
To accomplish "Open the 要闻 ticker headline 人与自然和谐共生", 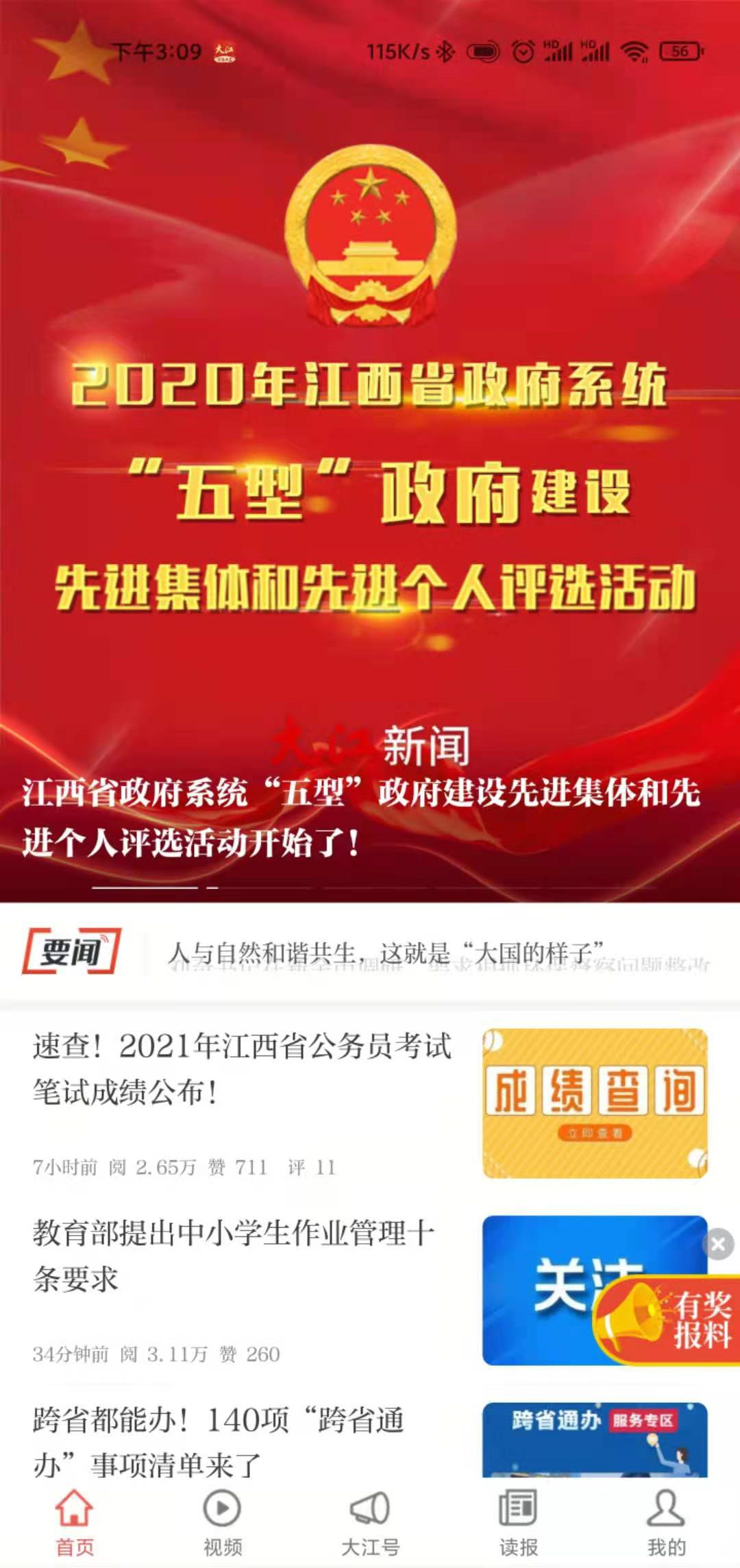I will click(x=387, y=953).
